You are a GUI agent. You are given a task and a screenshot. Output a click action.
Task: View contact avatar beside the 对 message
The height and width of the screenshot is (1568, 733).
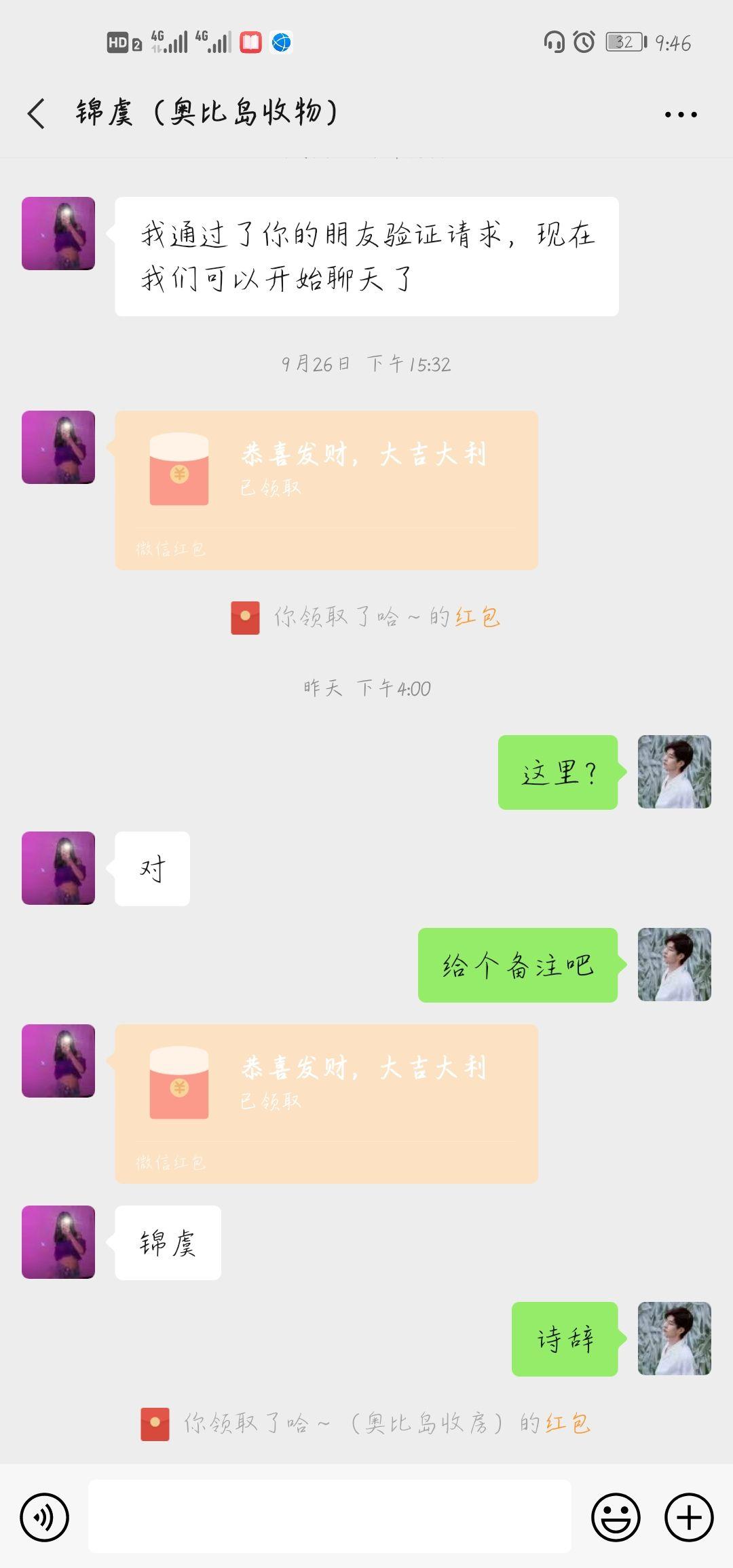[58, 868]
